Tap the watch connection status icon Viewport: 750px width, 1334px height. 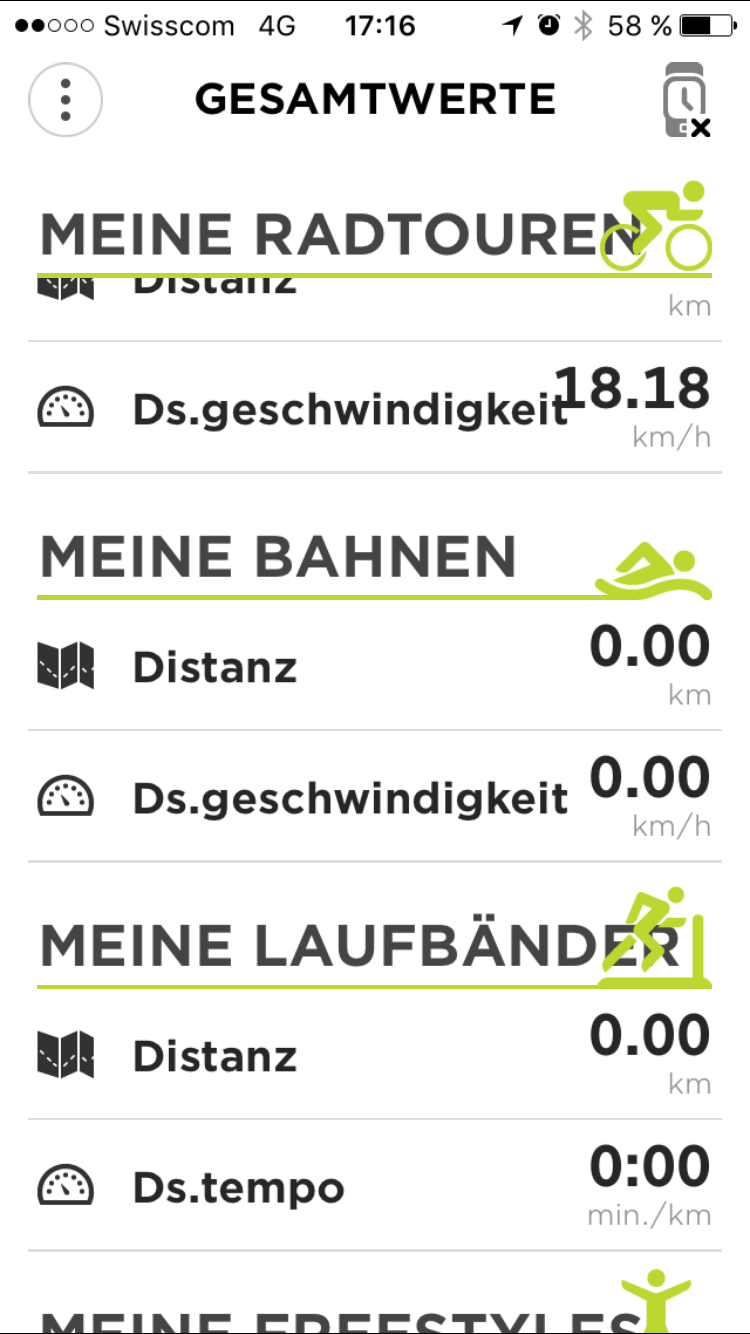[686, 100]
